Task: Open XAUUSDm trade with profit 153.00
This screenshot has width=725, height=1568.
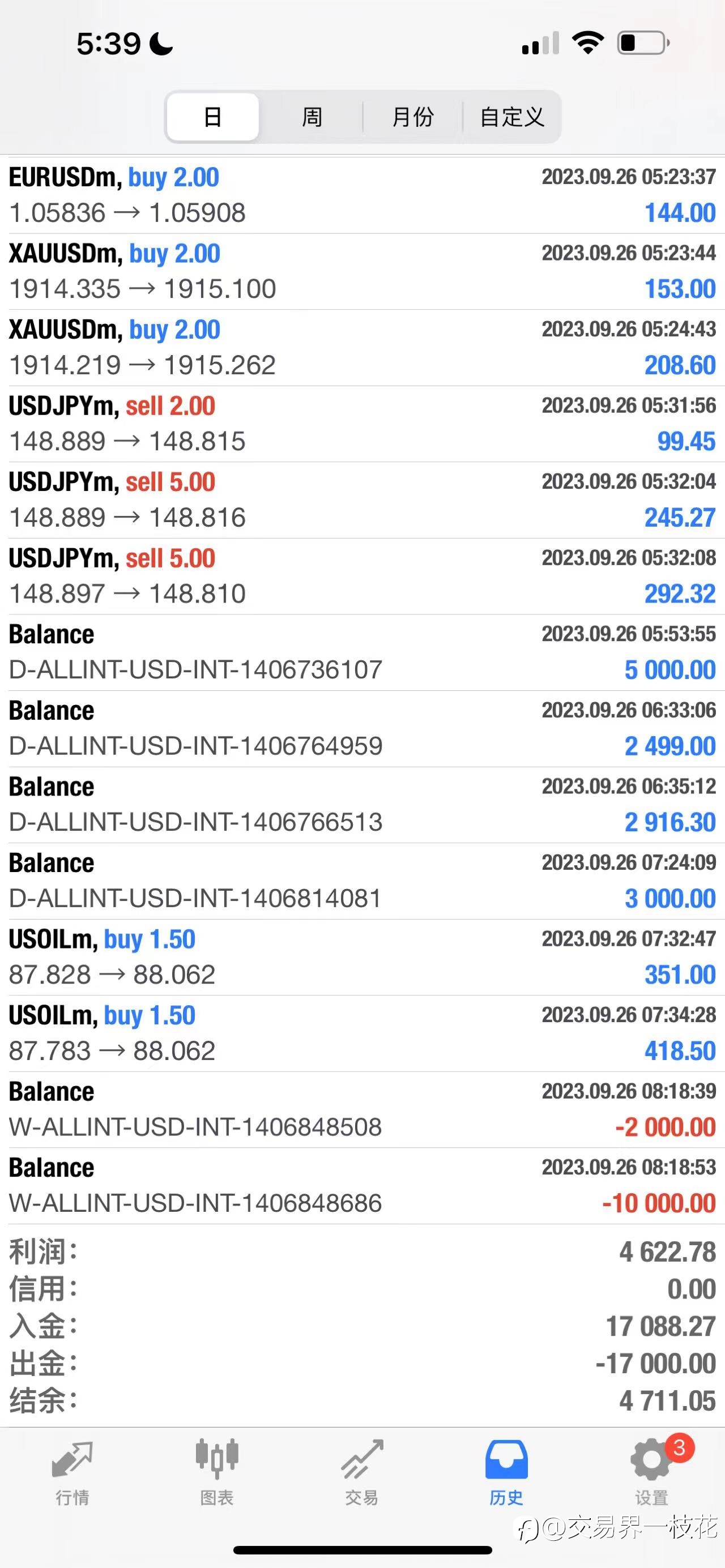Action: click(362, 271)
